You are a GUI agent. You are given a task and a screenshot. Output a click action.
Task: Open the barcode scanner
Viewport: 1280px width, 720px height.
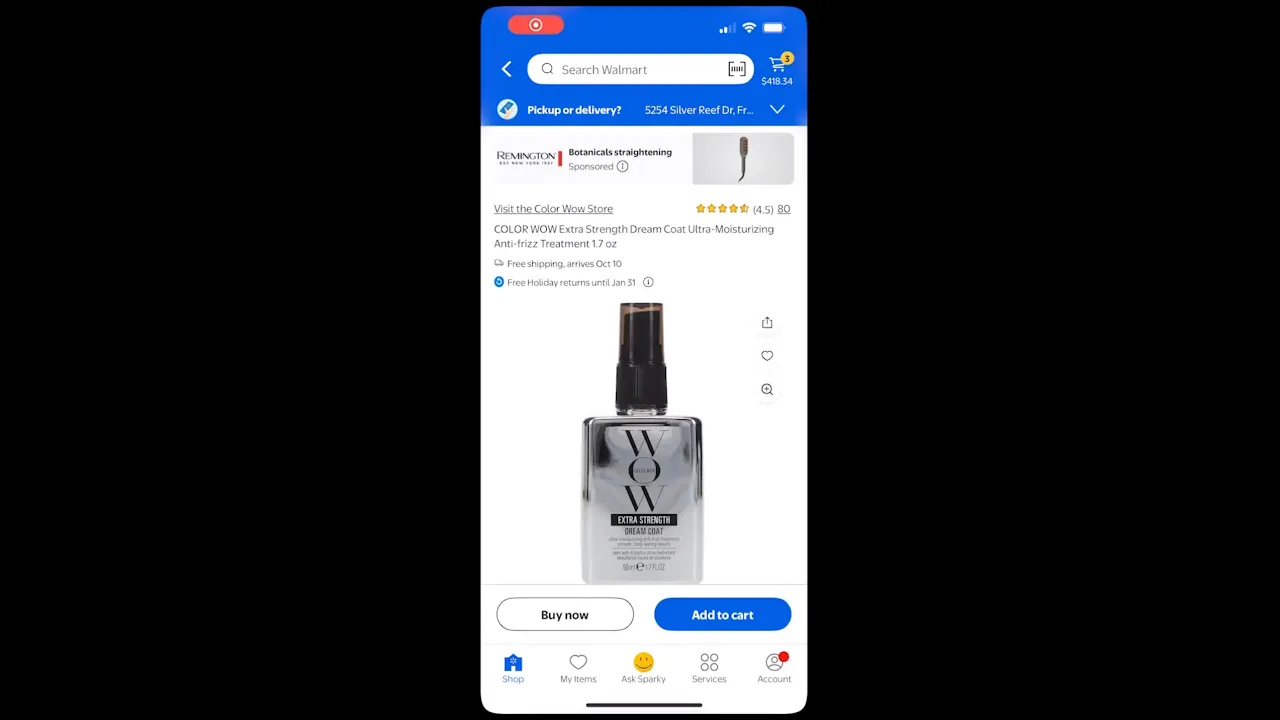[x=736, y=69]
